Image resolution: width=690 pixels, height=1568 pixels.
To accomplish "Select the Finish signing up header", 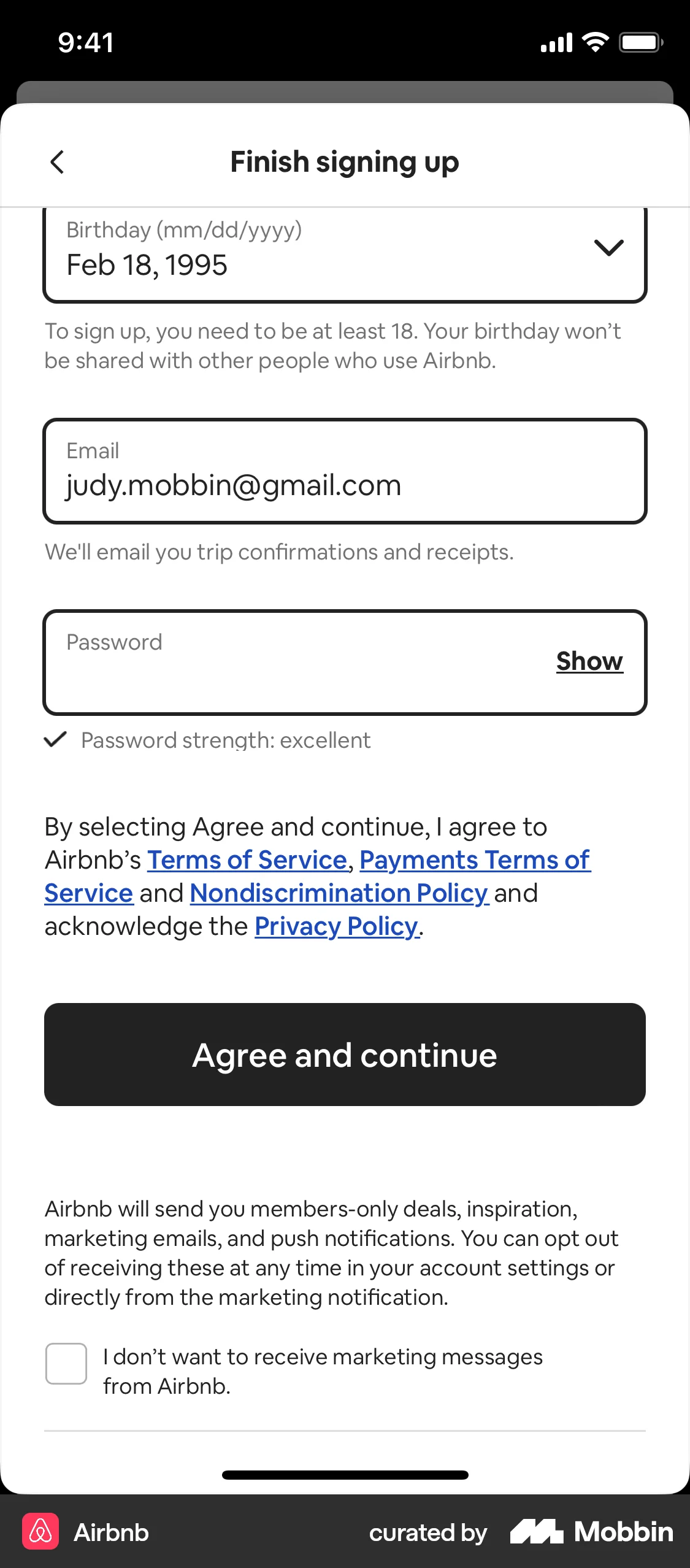I will [x=345, y=162].
